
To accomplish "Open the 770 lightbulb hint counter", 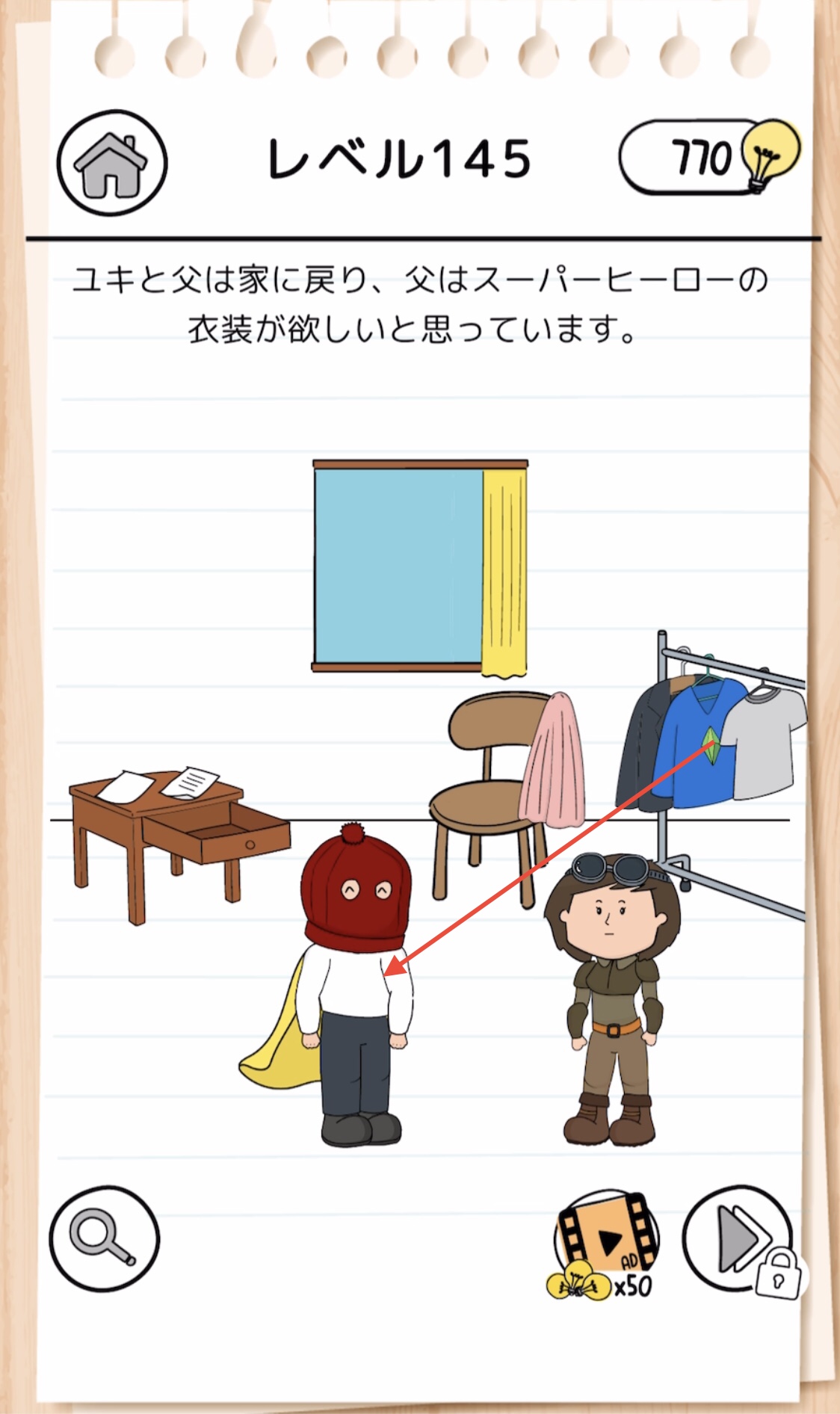I will (x=709, y=157).
